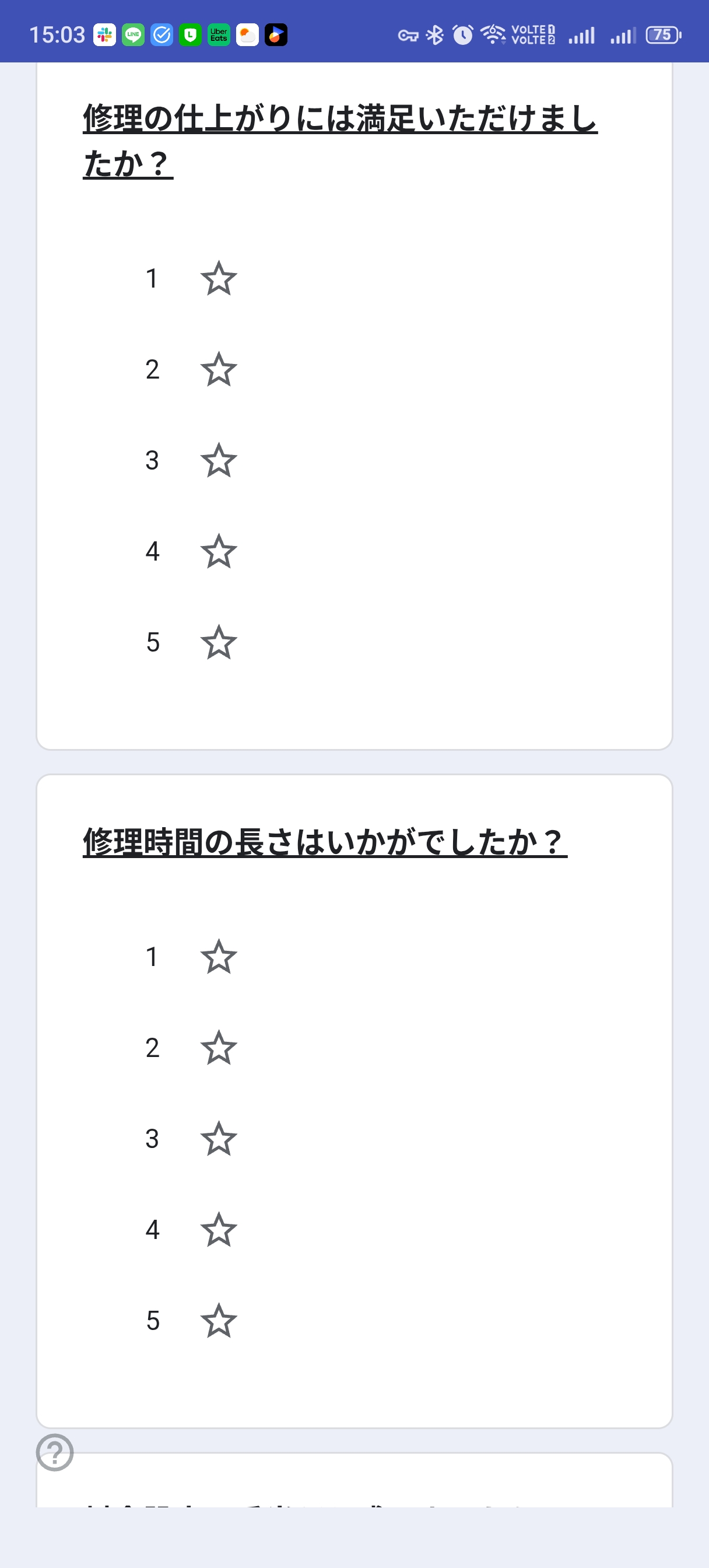Give repair time length 3 stars
This screenshot has height=1568, width=709.
coord(219,1139)
